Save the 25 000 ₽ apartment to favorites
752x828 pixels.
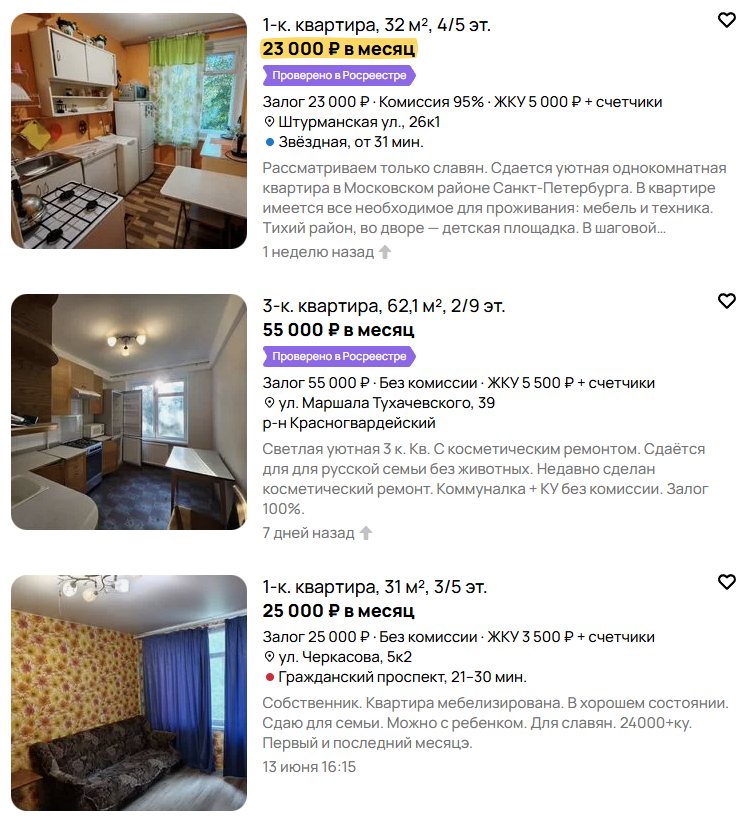(727, 582)
